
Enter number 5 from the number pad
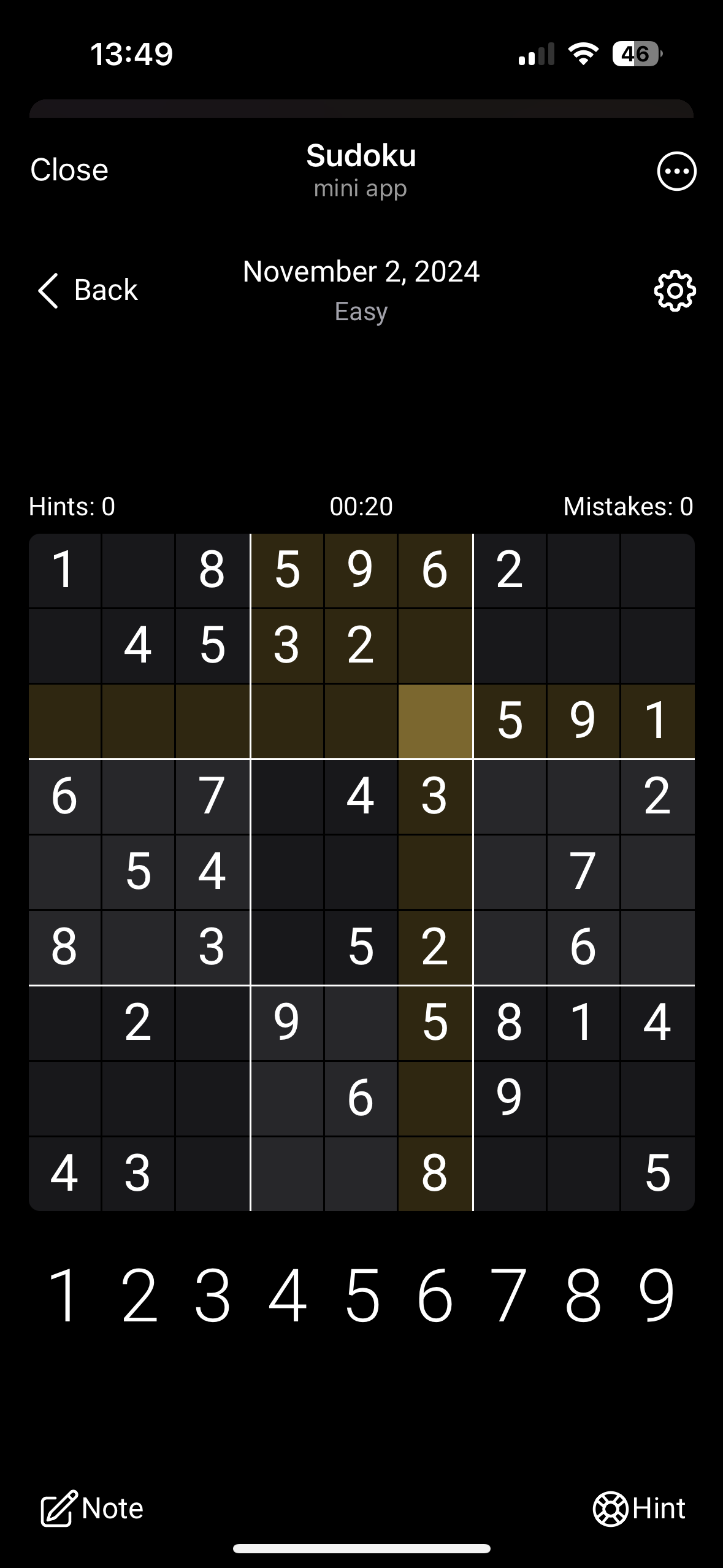[x=362, y=1296]
